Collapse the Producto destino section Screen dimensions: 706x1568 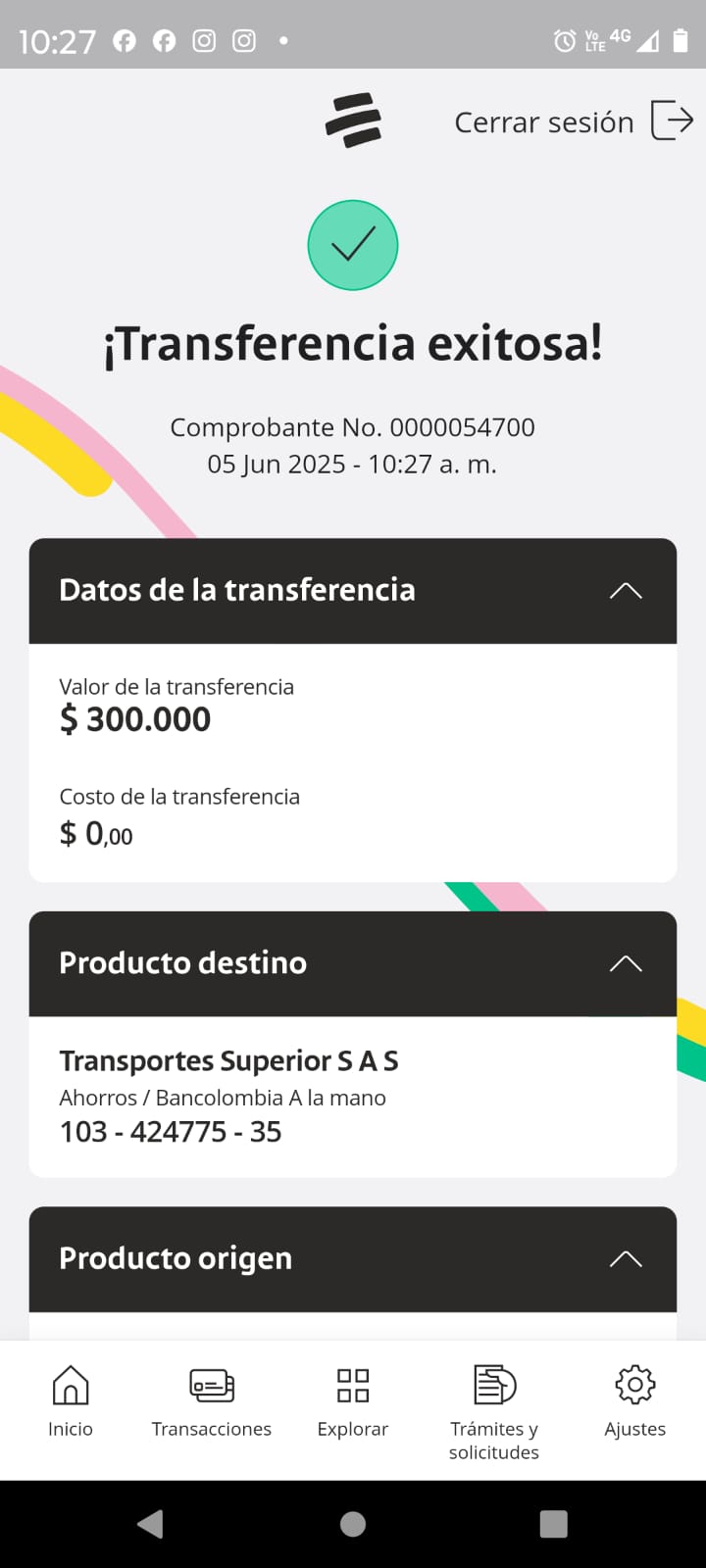(626, 963)
